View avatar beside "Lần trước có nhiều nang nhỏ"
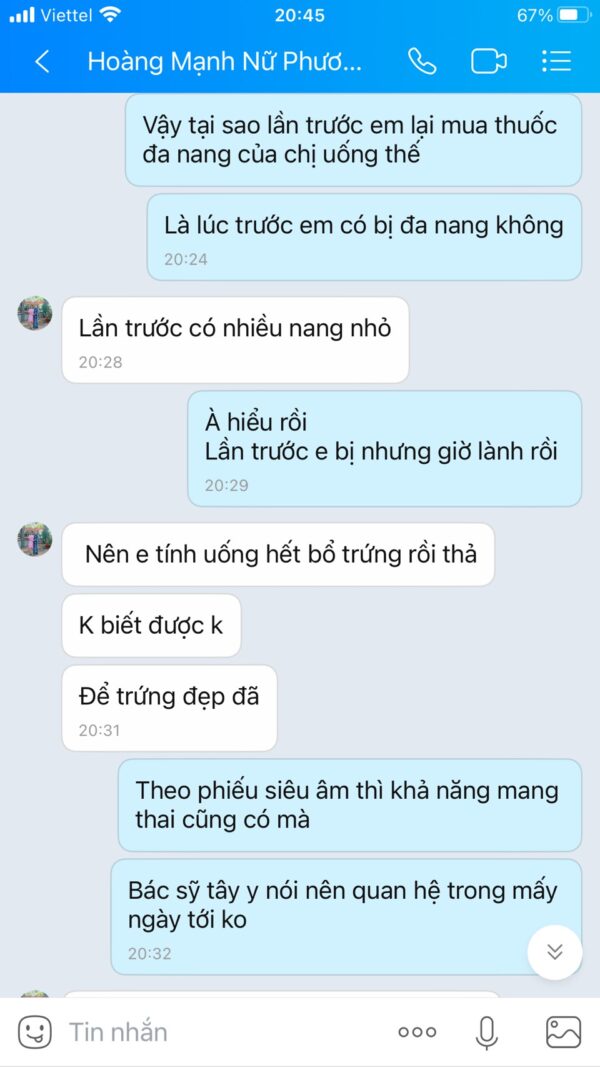This screenshot has height=1067, width=600. click(35, 313)
